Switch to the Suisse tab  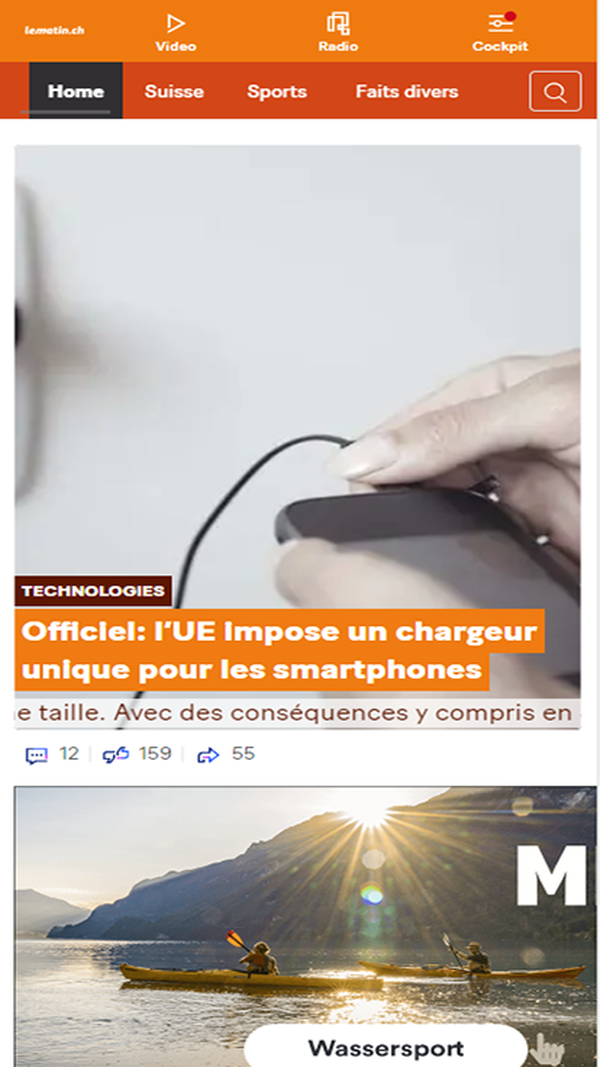click(x=174, y=91)
